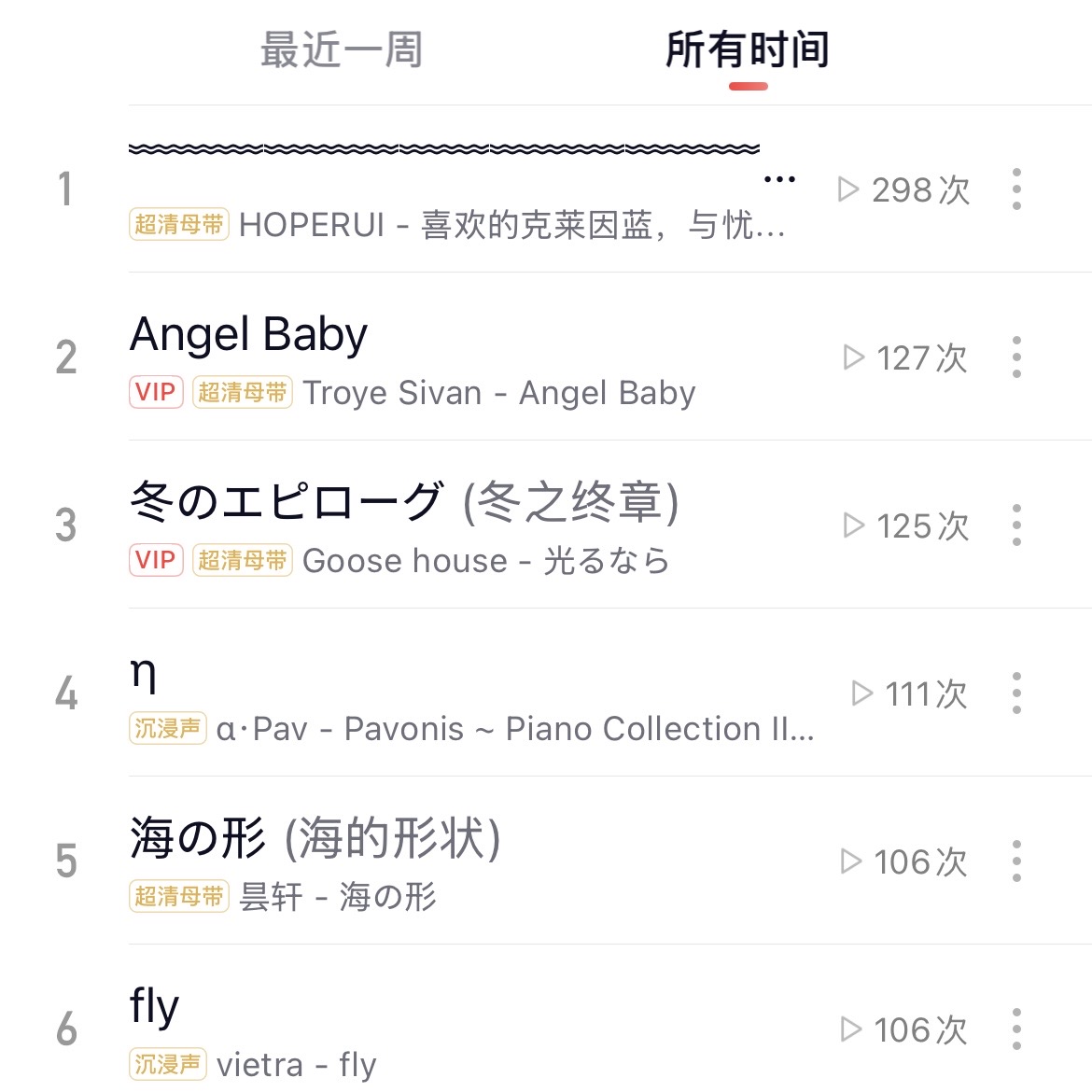Open more options for the fly track
Viewport: 1092px width, 1092px height.
(x=1016, y=1029)
